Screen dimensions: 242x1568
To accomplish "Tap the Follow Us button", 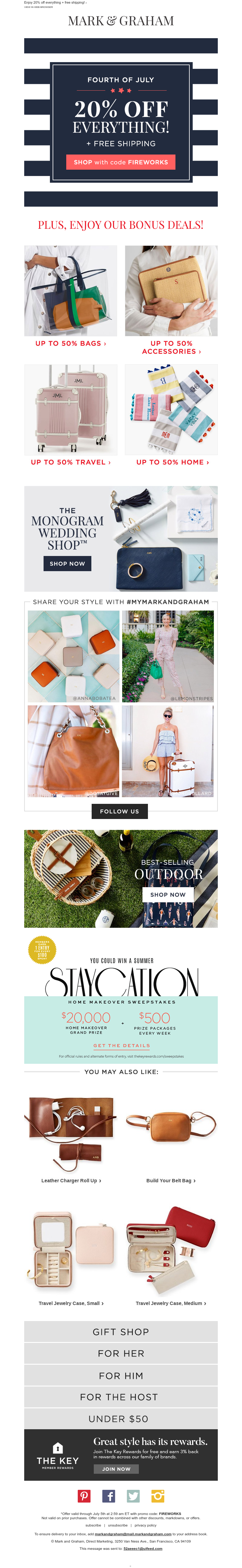I will 119,811.
